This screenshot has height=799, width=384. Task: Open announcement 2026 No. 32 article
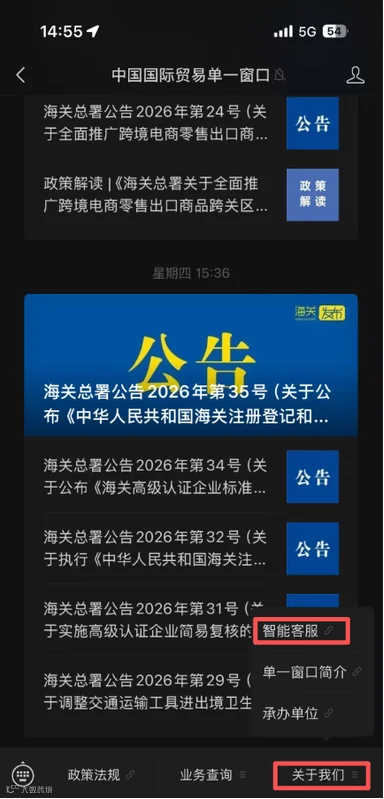point(191,548)
